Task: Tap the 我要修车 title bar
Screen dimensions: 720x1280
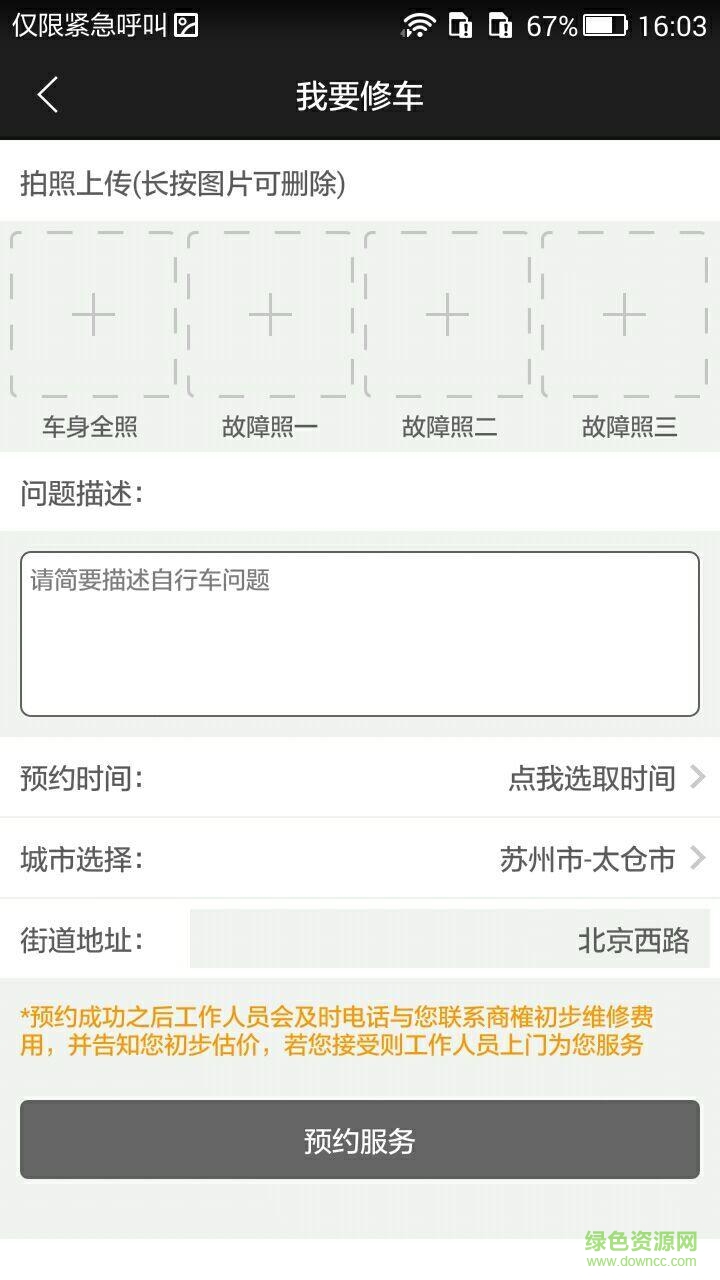Action: click(360, 96)
